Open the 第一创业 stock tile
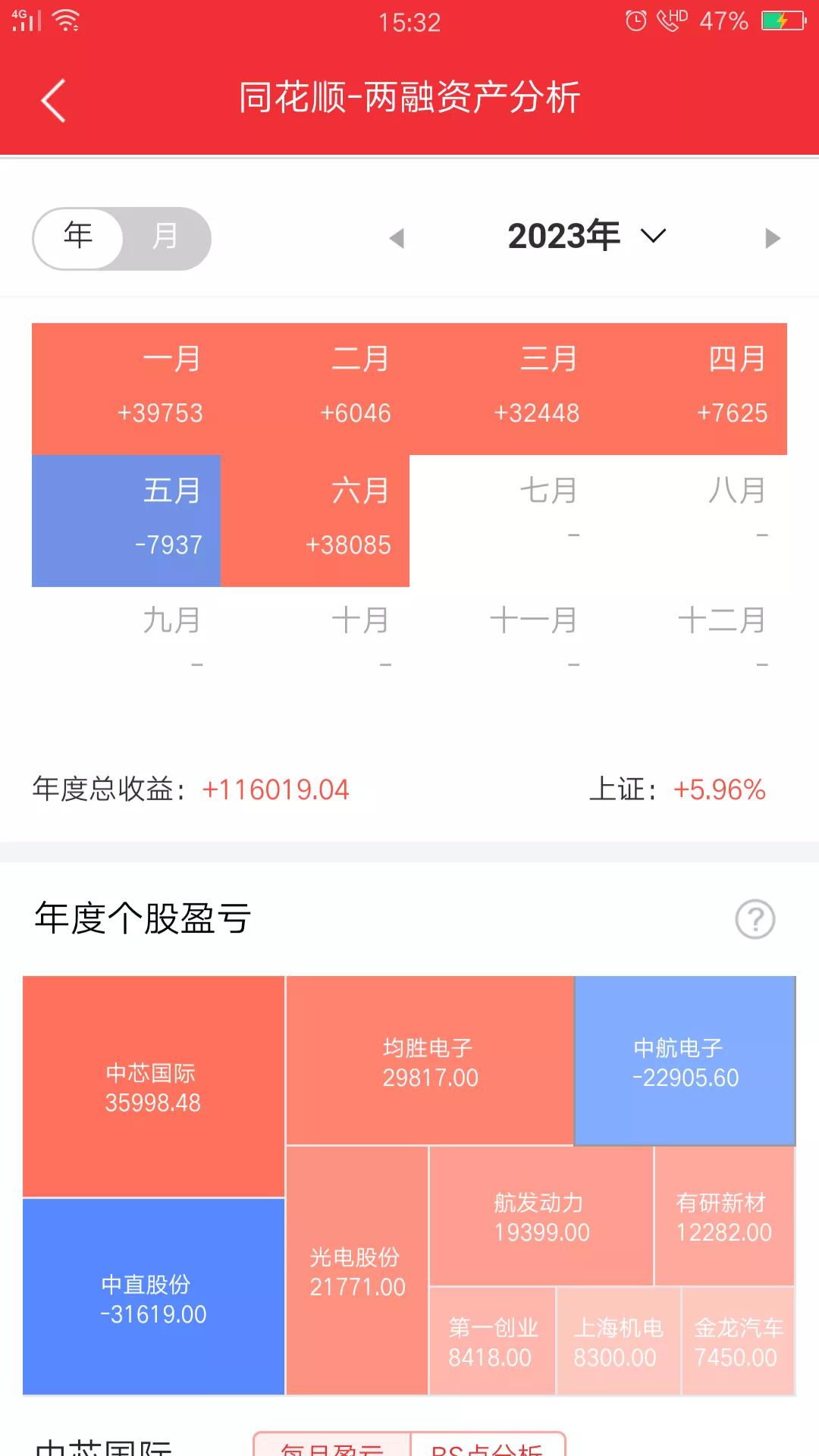This screenshot has height=1456, width=819. coord(492,1341)
